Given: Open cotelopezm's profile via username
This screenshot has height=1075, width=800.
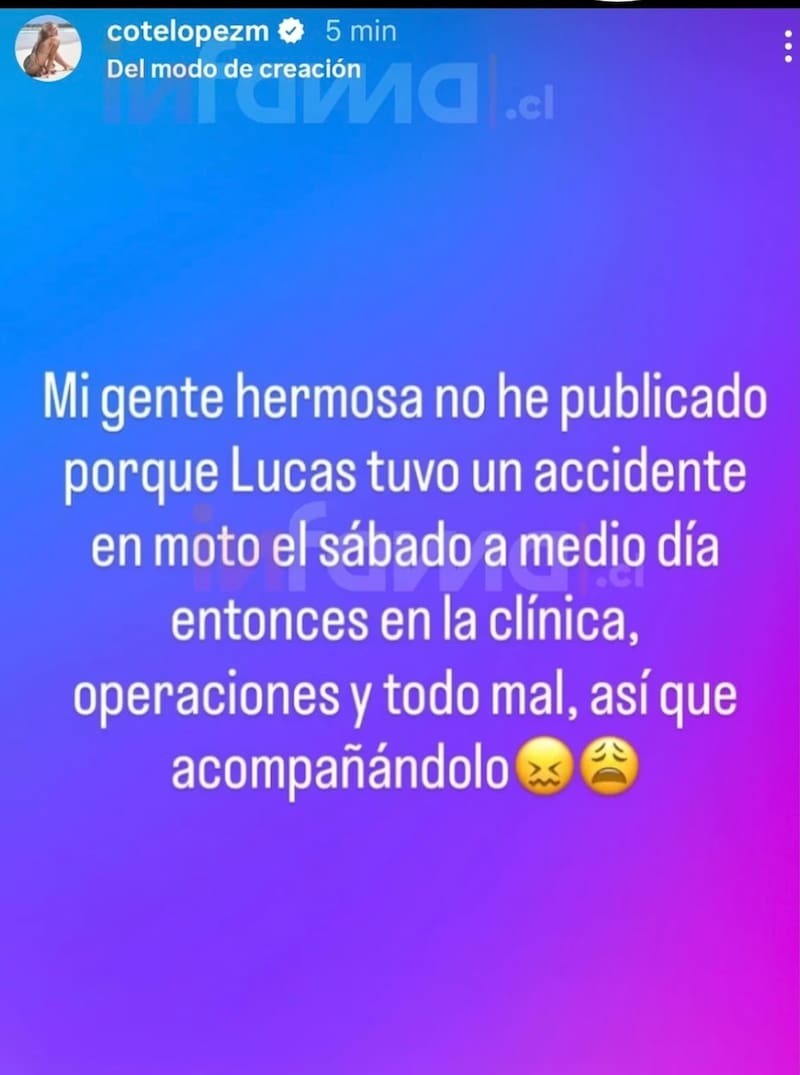Looking at the screenshot, I should coord(195,31).
